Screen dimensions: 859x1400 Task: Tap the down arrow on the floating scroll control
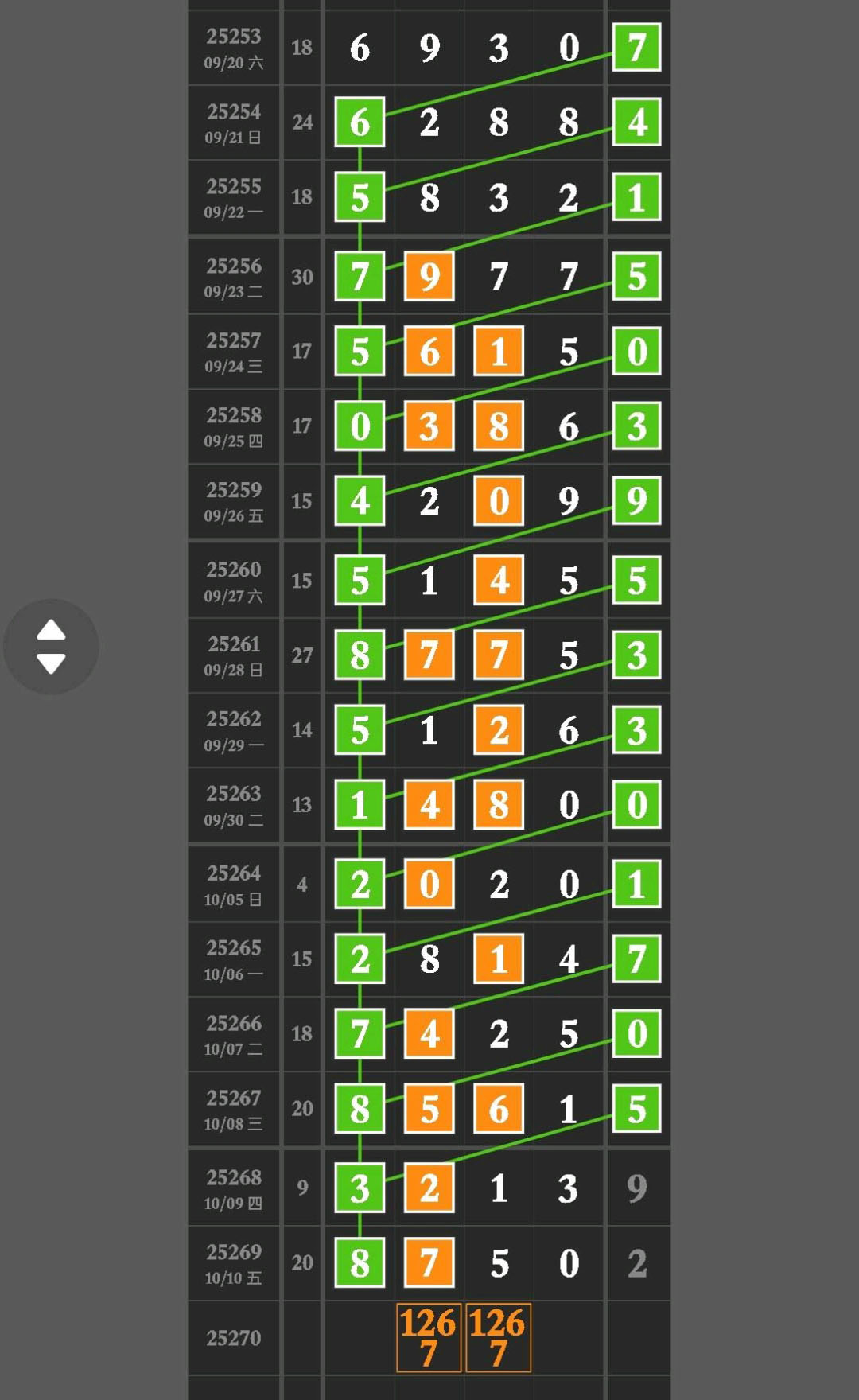(51, 663)
